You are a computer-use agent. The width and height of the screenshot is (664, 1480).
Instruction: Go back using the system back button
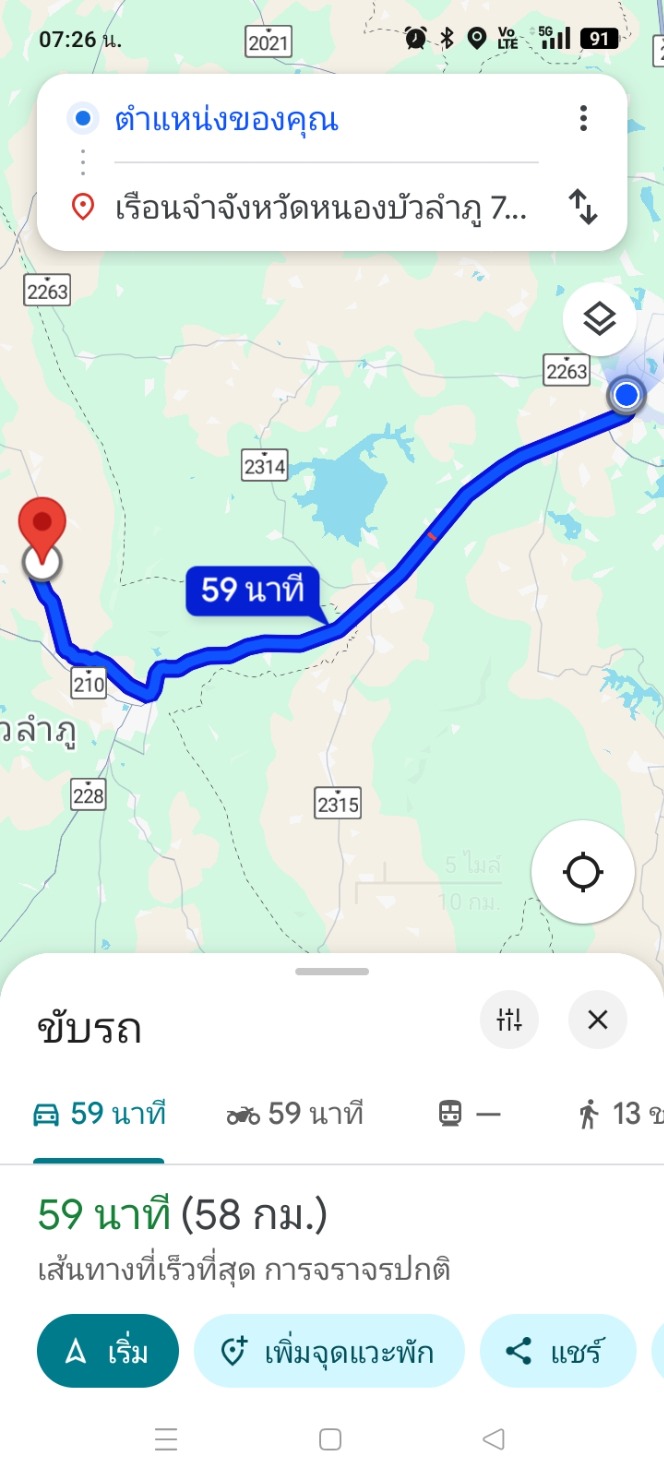click(493, 1440)
